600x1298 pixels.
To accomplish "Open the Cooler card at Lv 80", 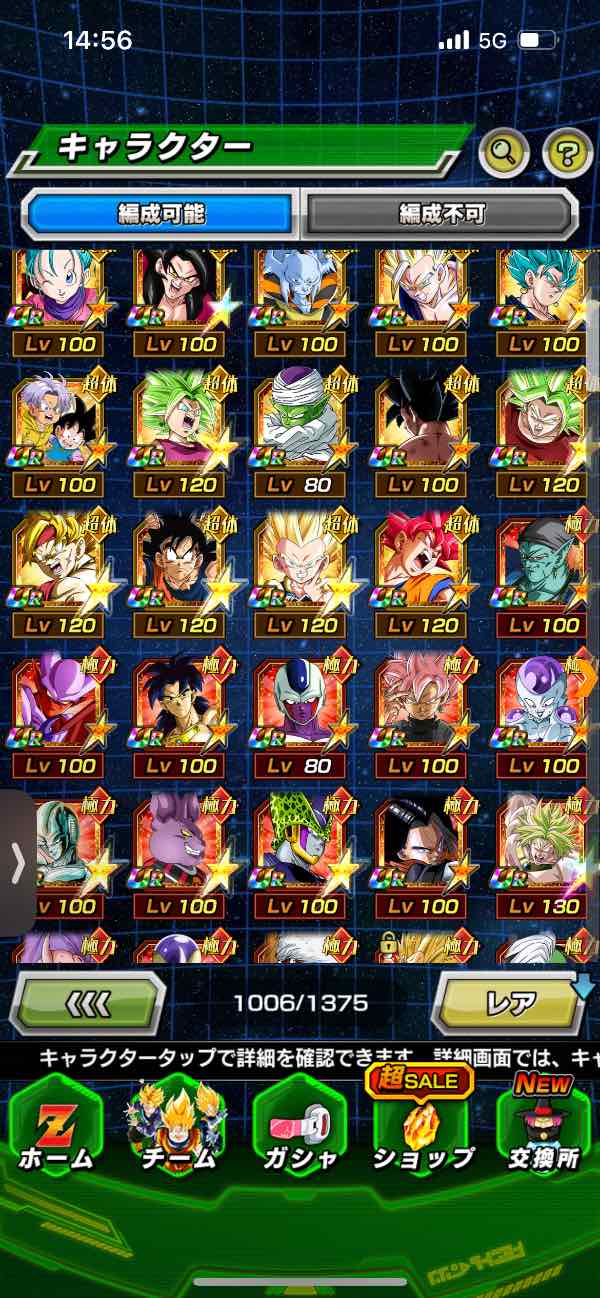I will coord(299,709).
